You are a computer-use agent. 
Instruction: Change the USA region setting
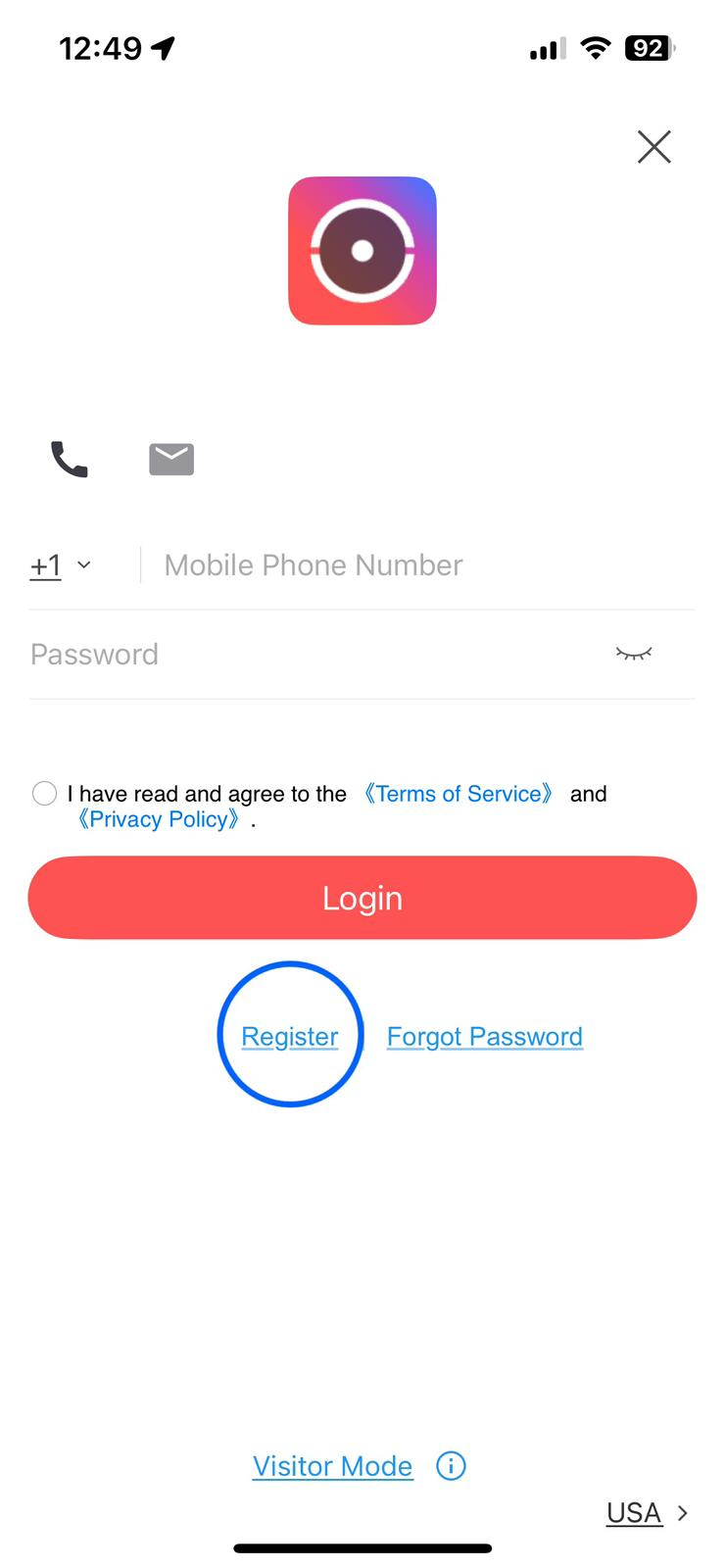(647, 1513)
